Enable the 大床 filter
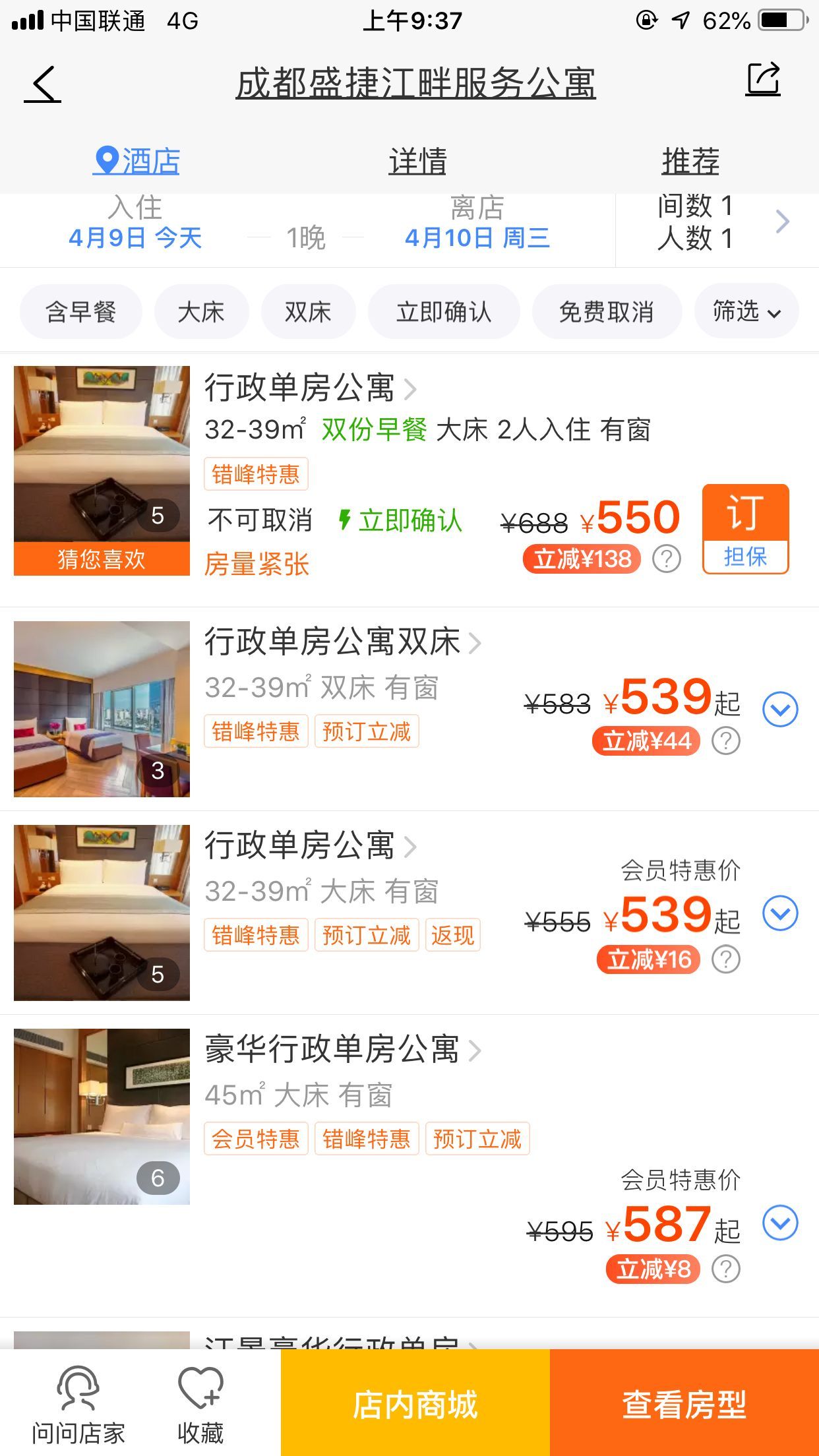 point(201,311)
